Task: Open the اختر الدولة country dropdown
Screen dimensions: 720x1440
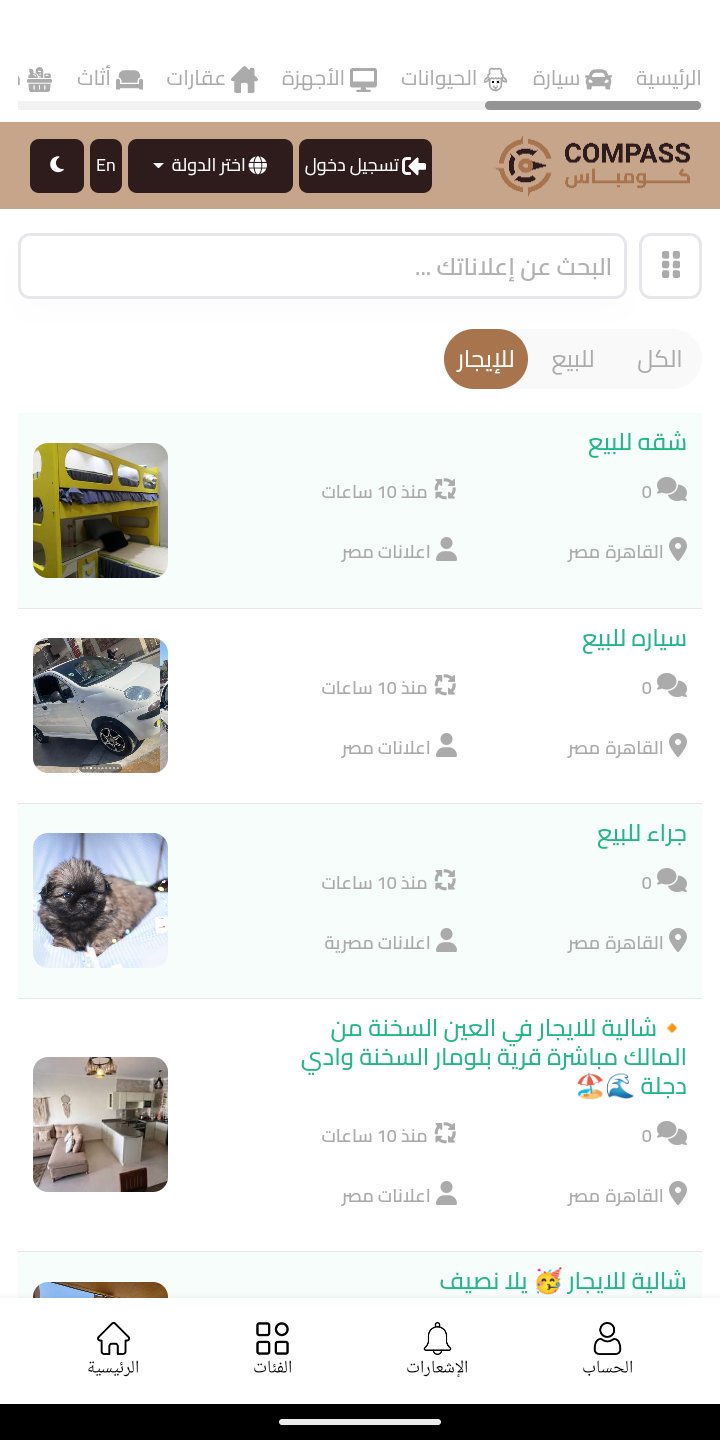Action: click(210, 166)
